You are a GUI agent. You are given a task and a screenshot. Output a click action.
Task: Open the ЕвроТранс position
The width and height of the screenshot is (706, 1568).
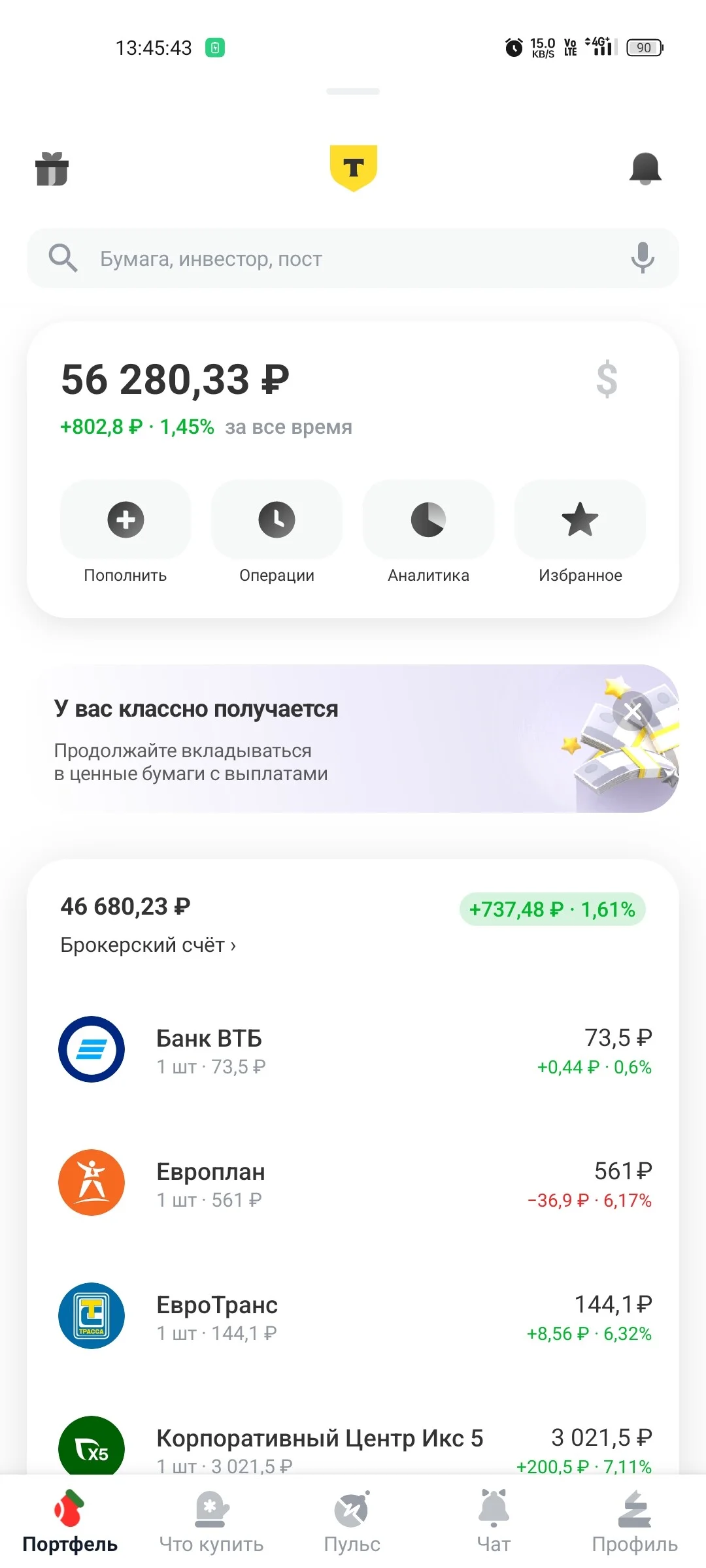[x=353, y=1316]
